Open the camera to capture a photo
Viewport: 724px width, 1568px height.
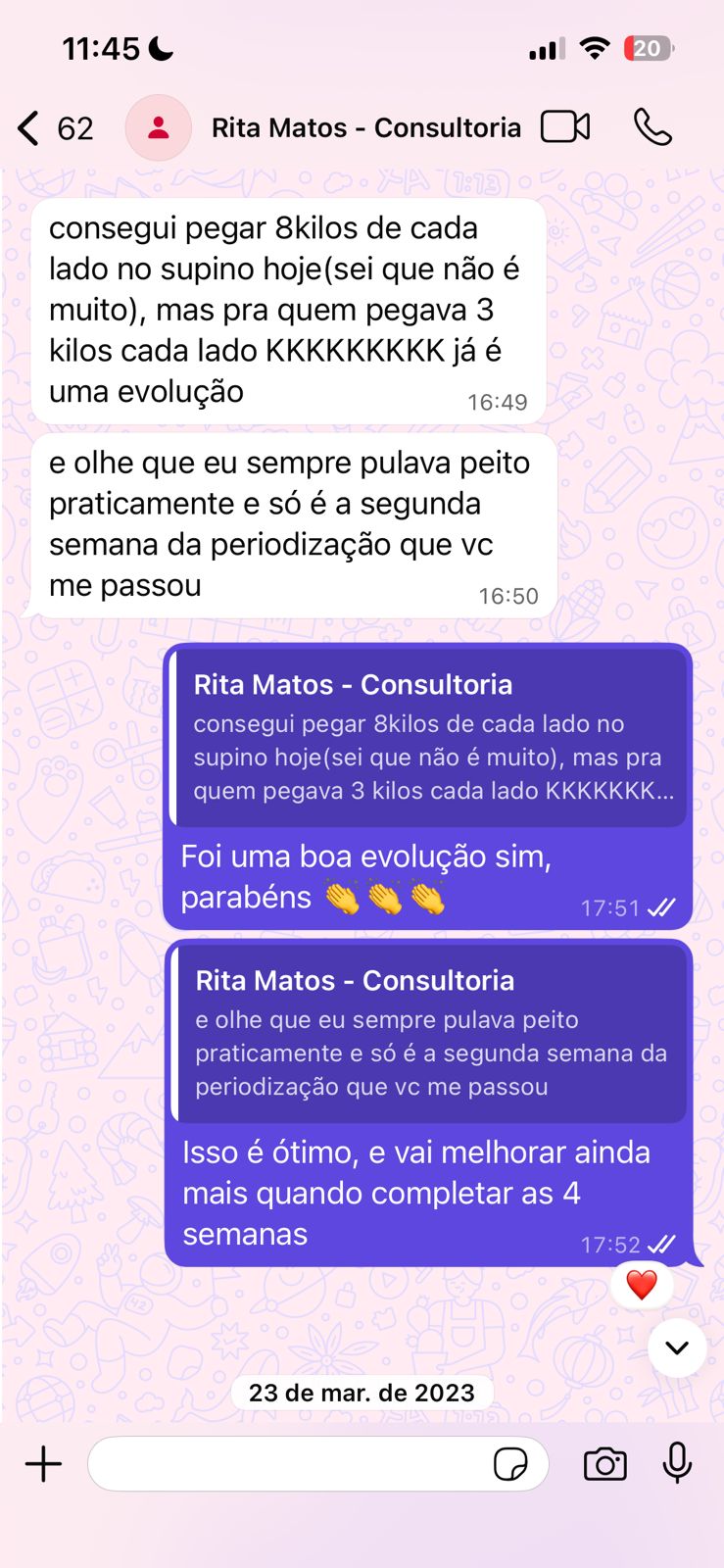(x=604, y=1464)
